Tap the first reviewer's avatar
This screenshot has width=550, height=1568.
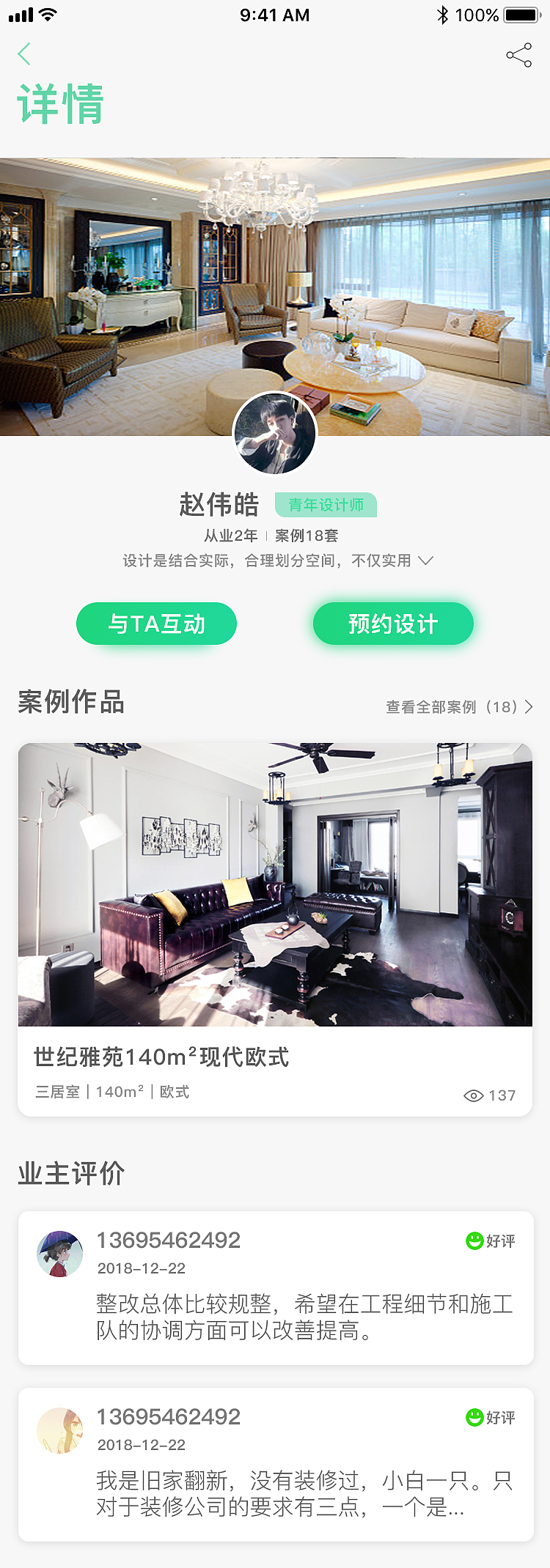coord(60,1254)
